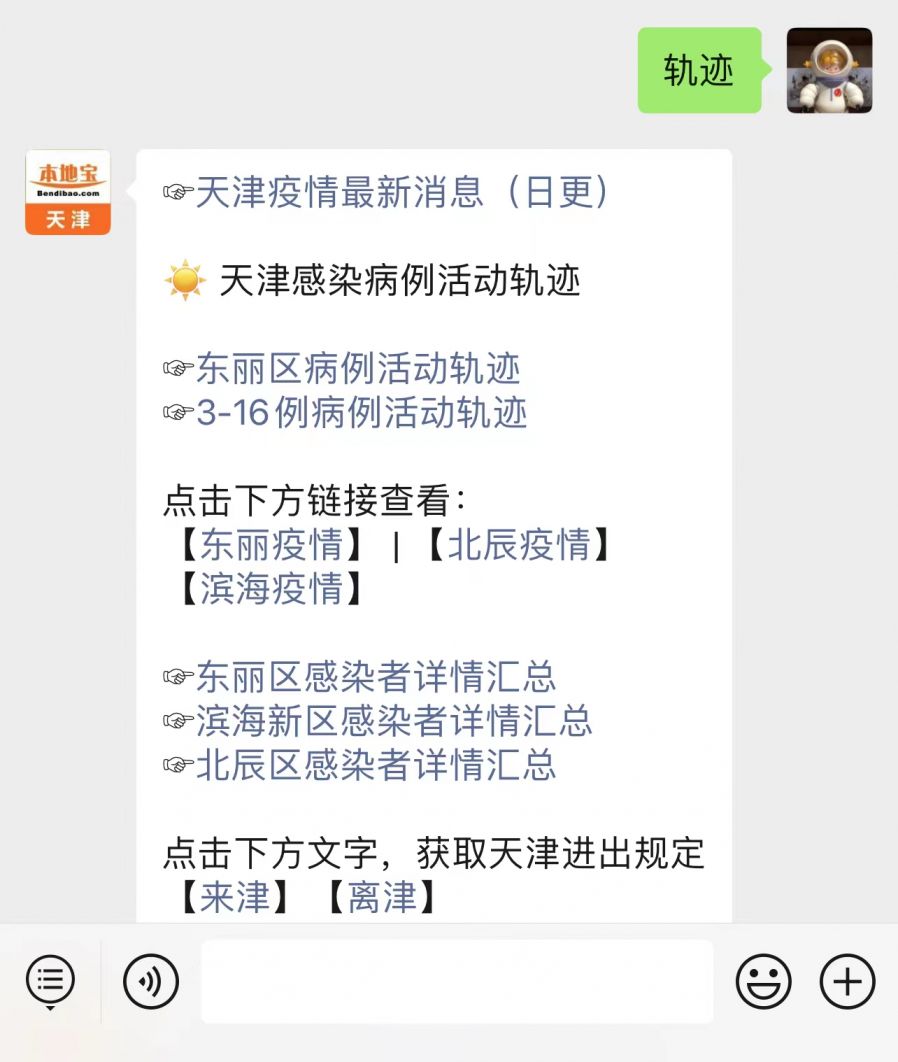
Task: Open 天津疫情最新消息（日更） link
Action: [401, 193]
